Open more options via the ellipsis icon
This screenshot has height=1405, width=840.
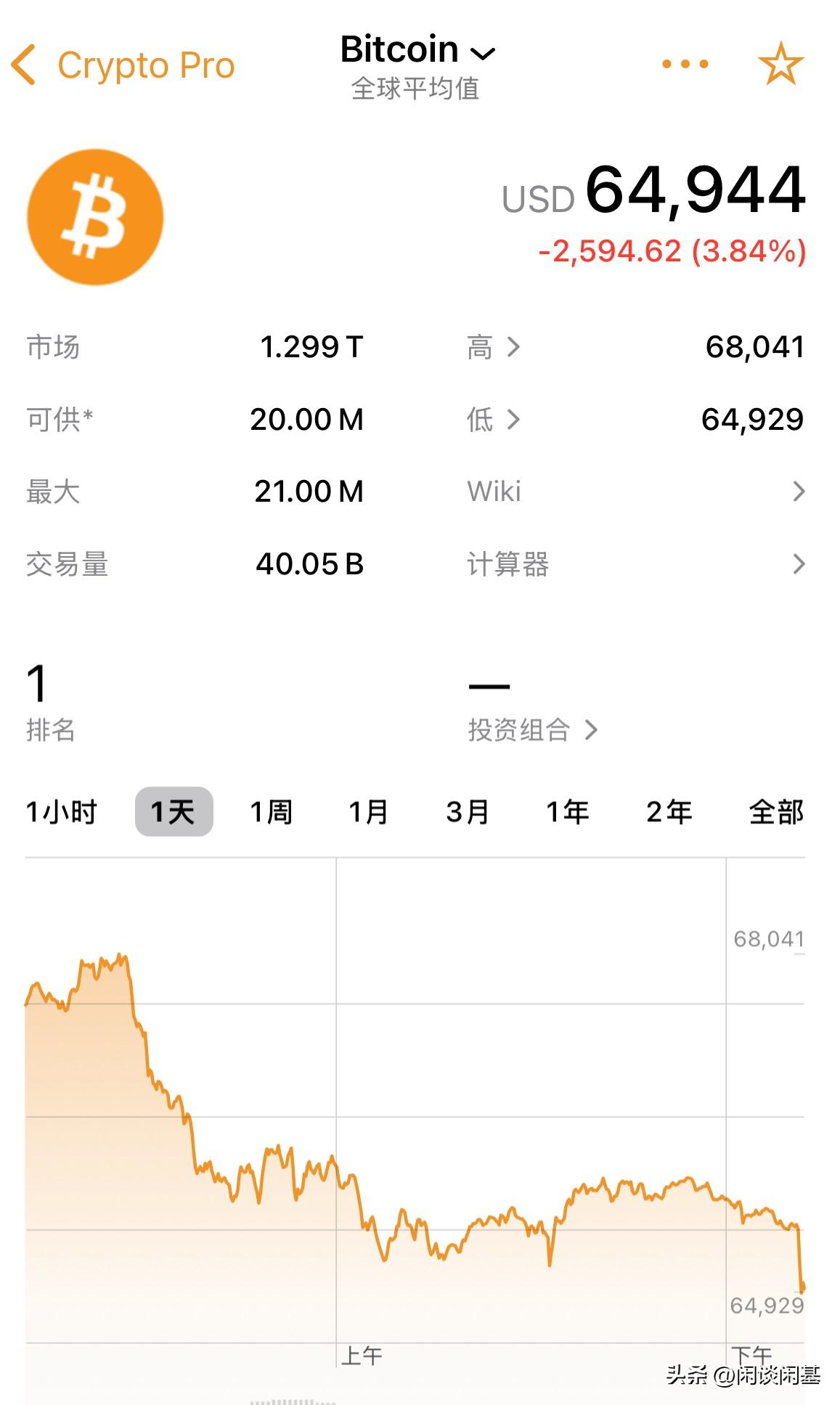point(683,64)
